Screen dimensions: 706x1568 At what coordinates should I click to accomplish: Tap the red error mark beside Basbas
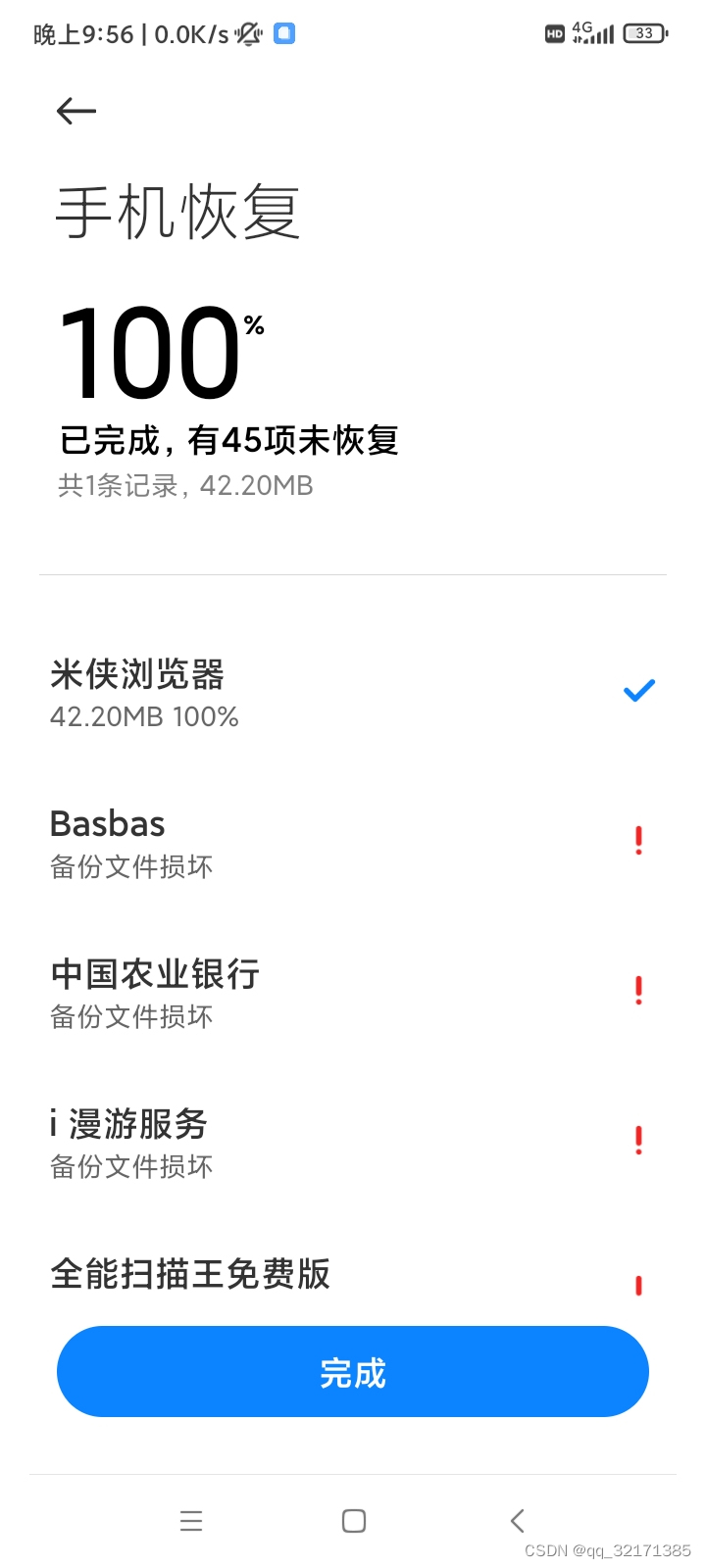point(638,841)
